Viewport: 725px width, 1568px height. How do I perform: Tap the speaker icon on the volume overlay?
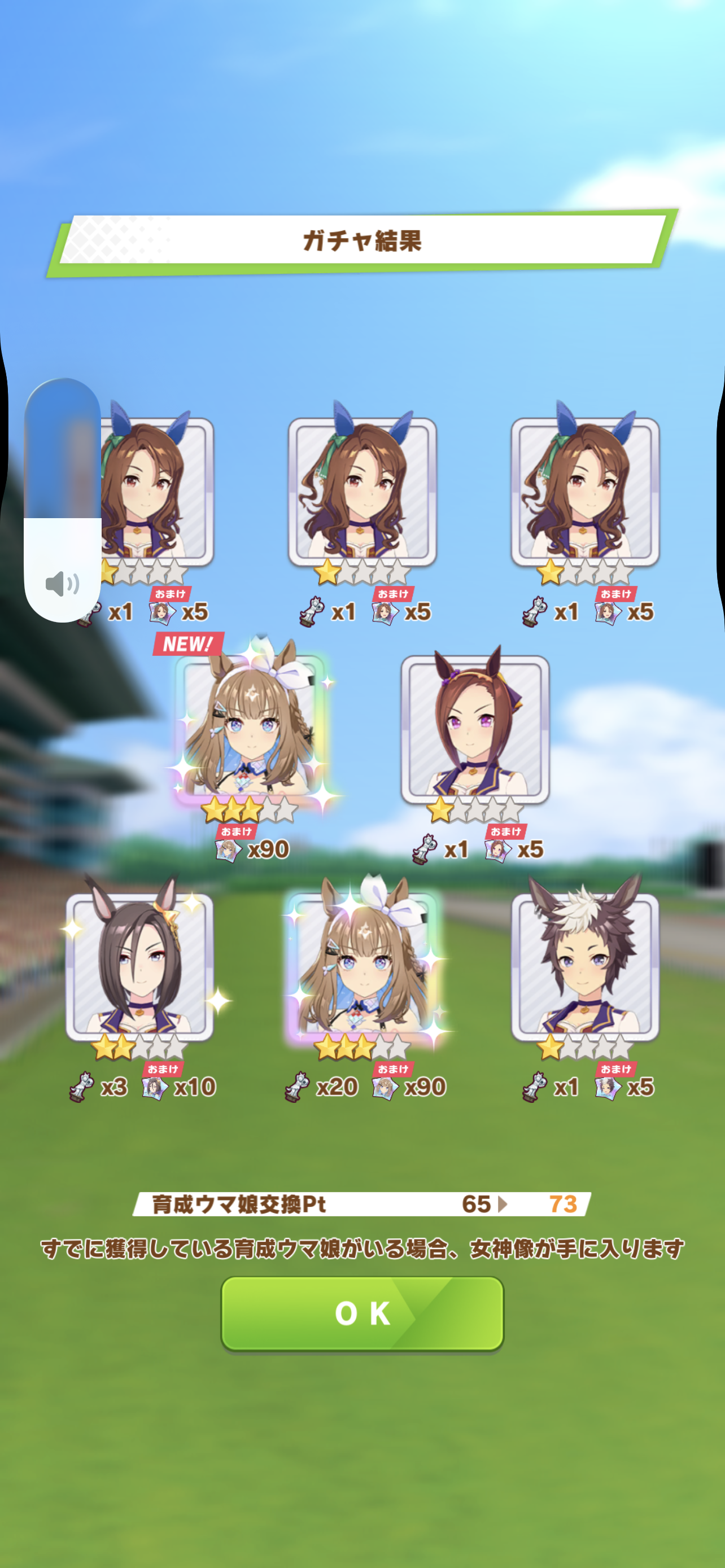pos(62,583)
